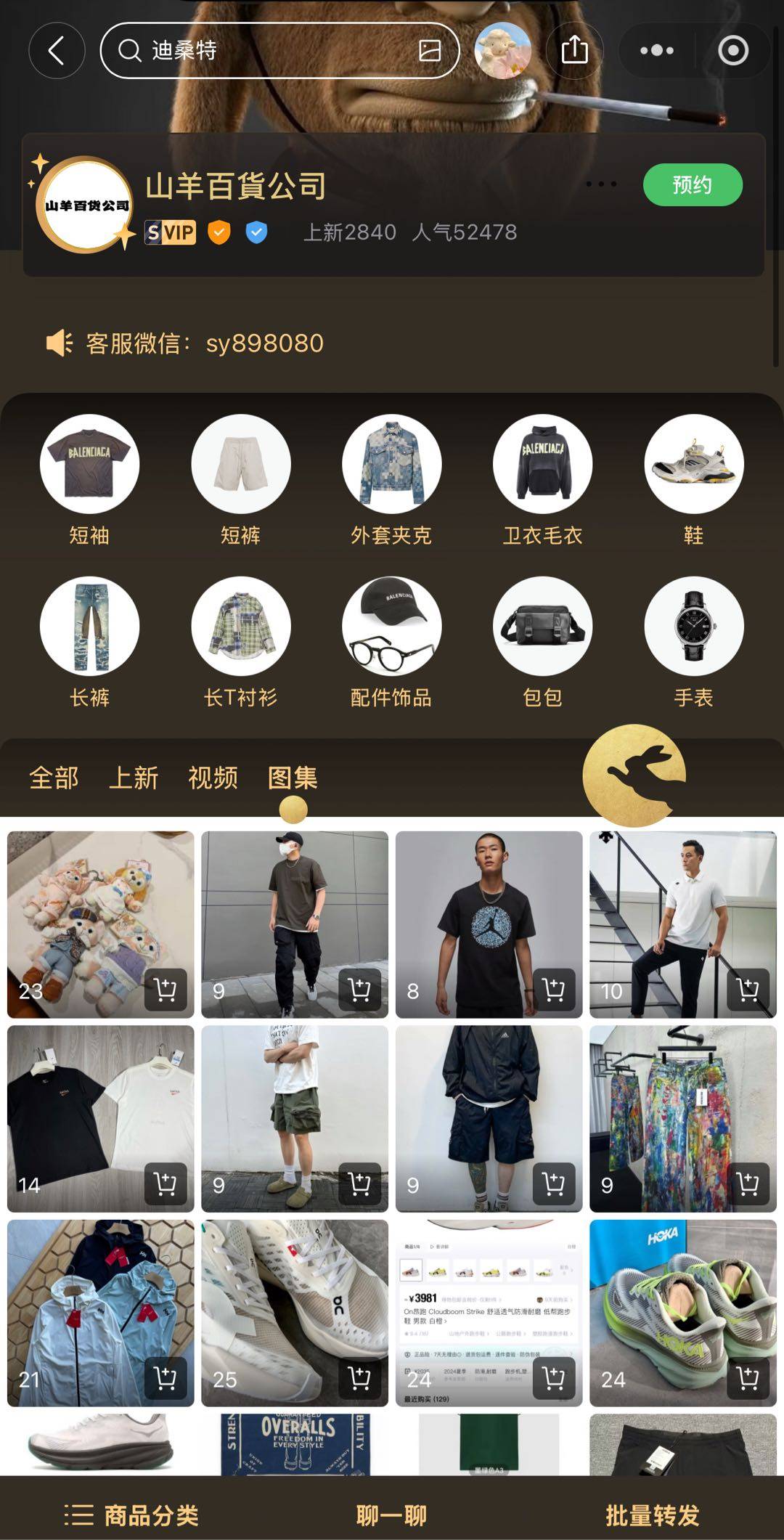The image size is (784, 1540).
Task: Share this shop page
Action: [574, 50]
